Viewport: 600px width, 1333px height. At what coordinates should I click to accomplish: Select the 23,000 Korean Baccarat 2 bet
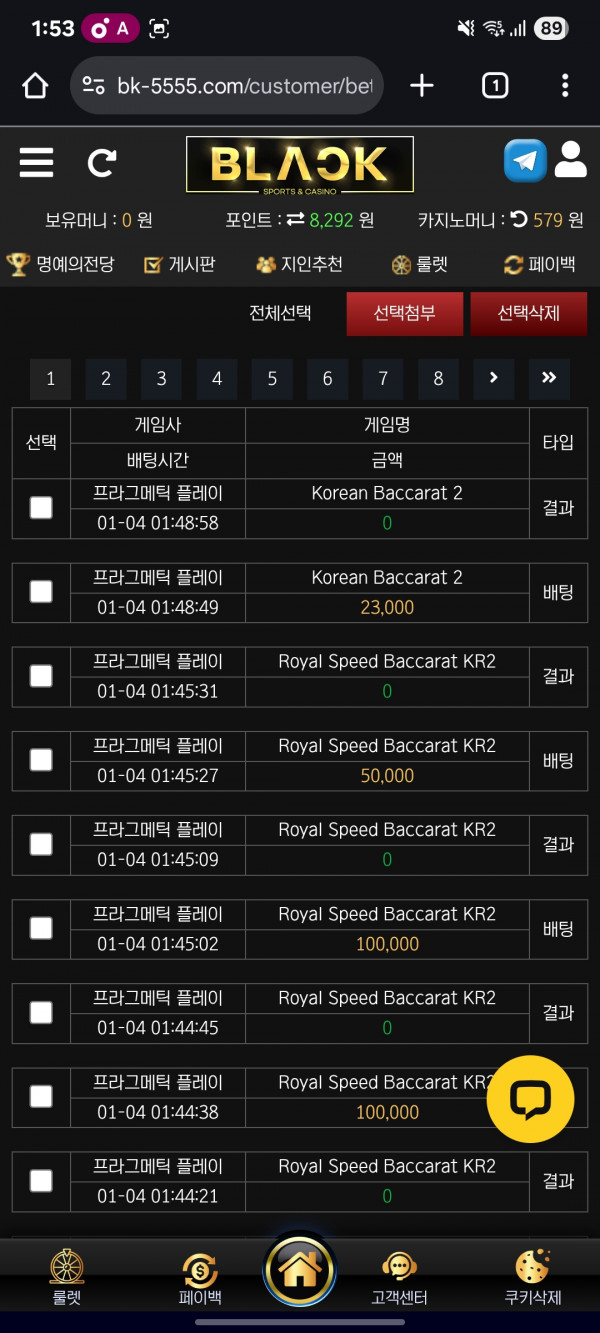[x=41, y=592]
